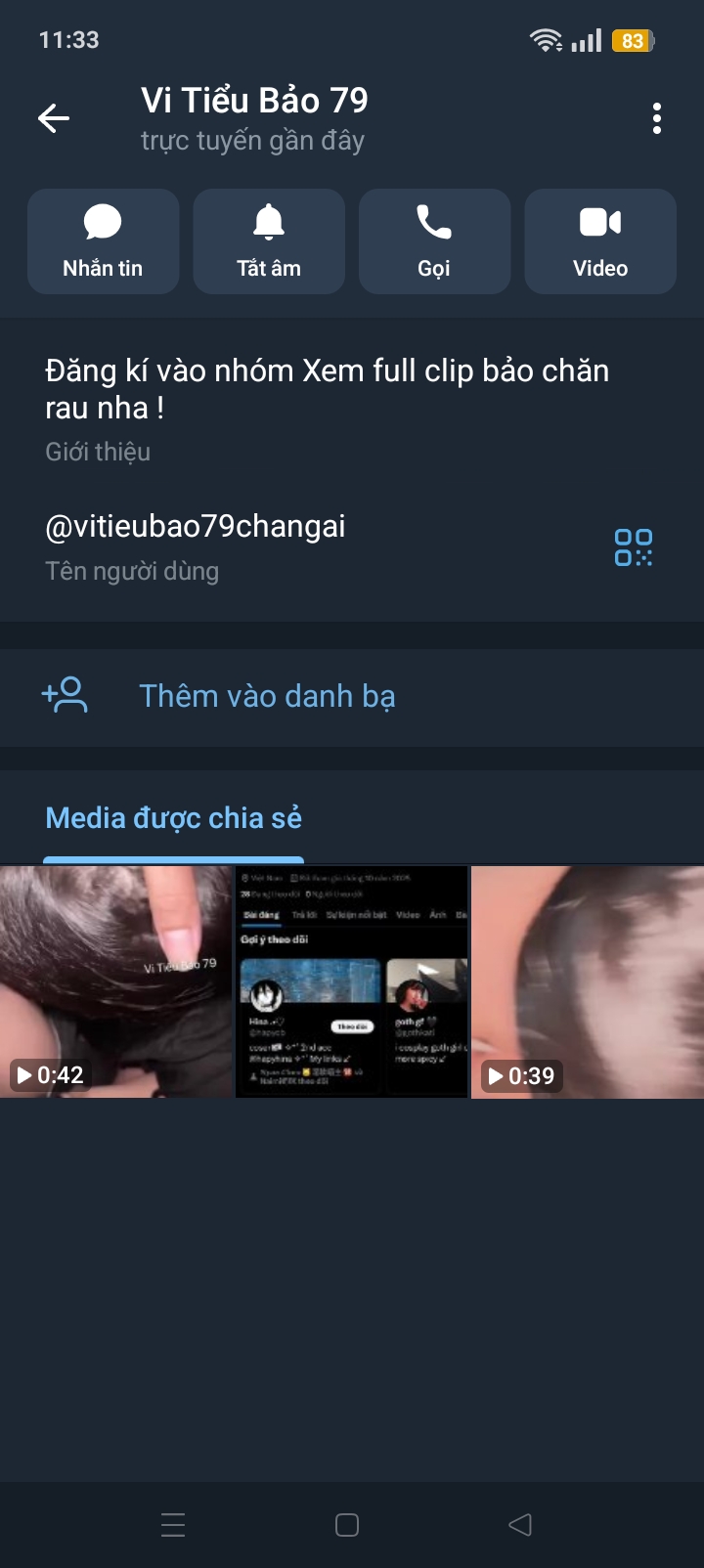Open the three-dot overflow menu
Image resolution: width=704 pixels, height=1568 pixels.
(657, 118)
